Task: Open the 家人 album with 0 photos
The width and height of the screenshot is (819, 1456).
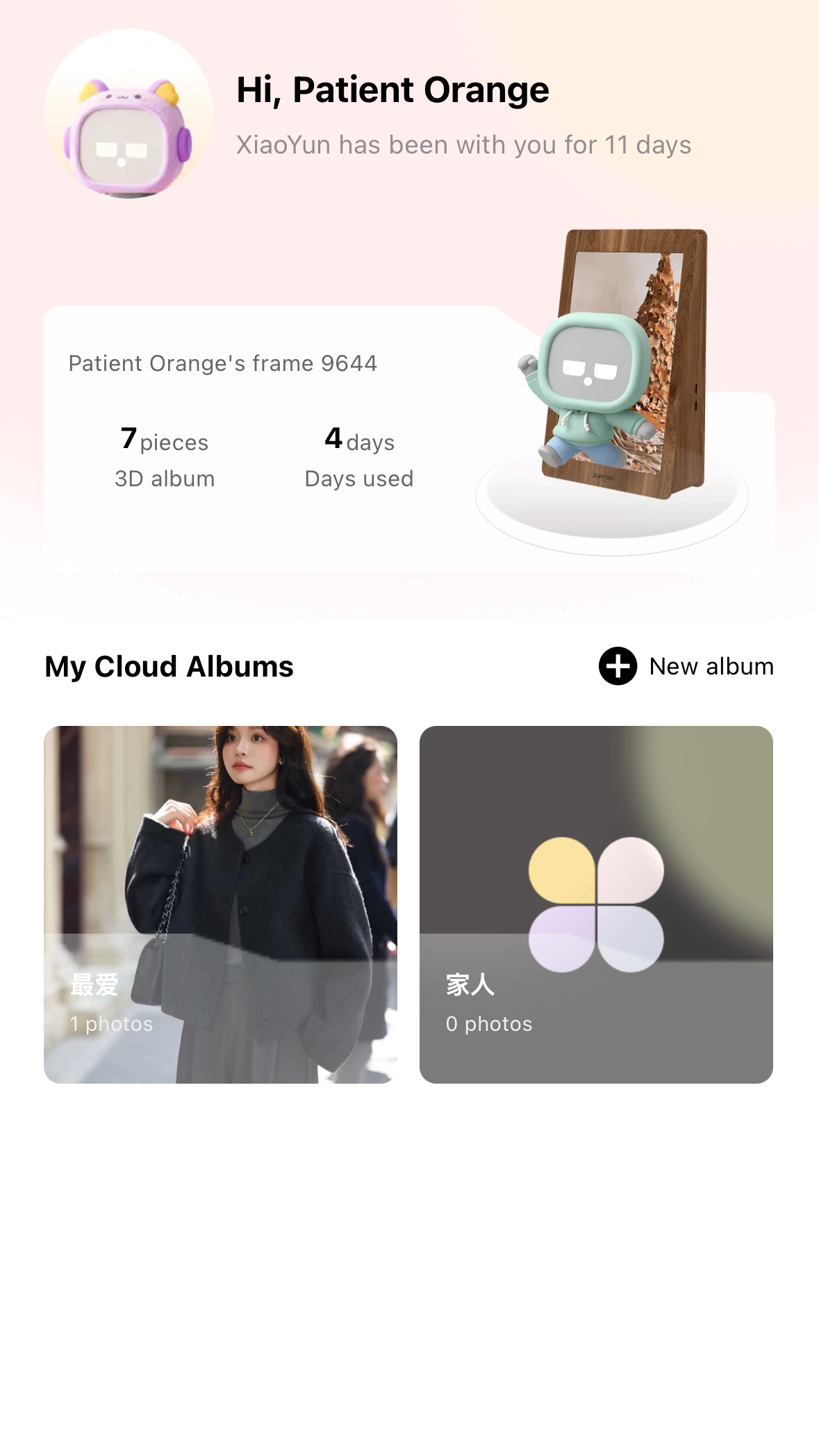Action: tap(596, 904)
